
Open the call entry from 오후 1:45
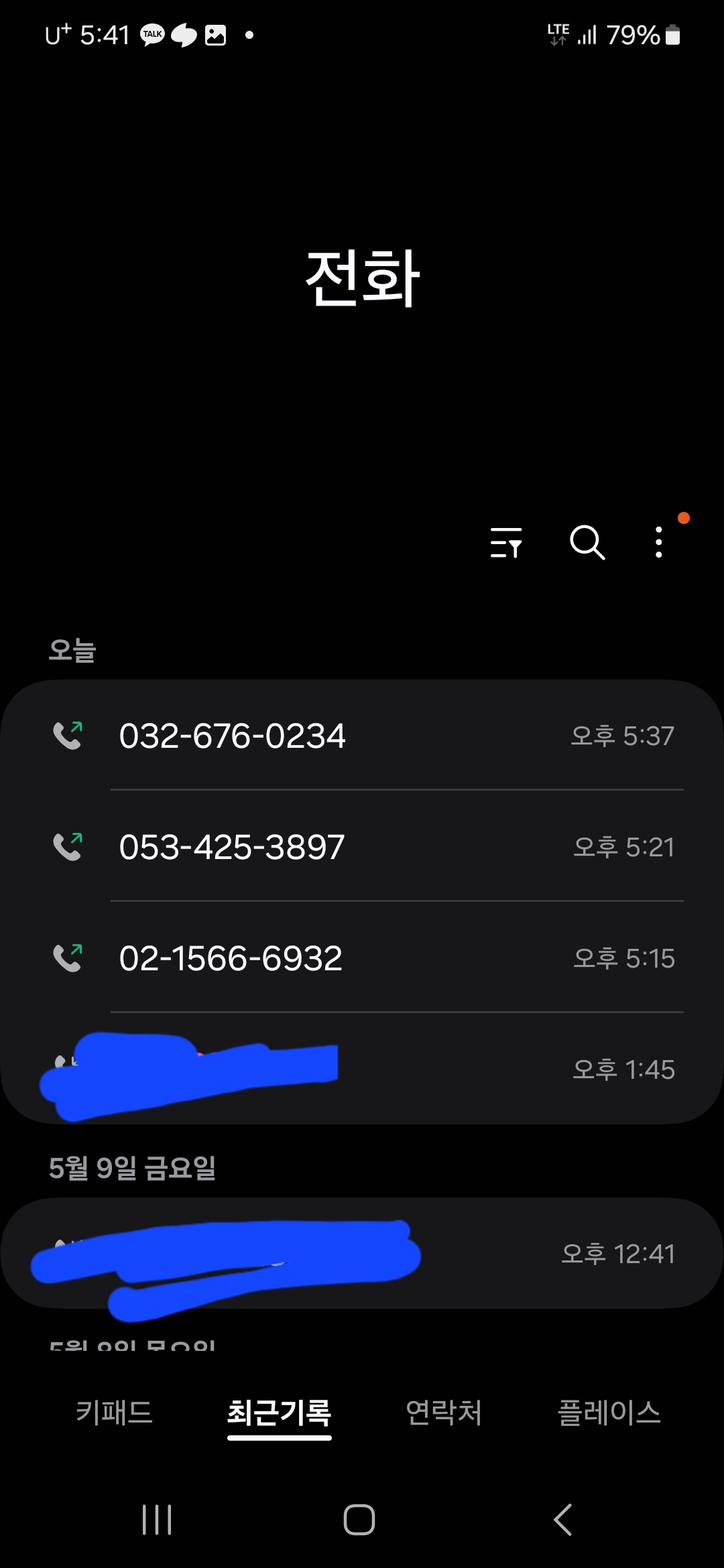(362, 1069)
